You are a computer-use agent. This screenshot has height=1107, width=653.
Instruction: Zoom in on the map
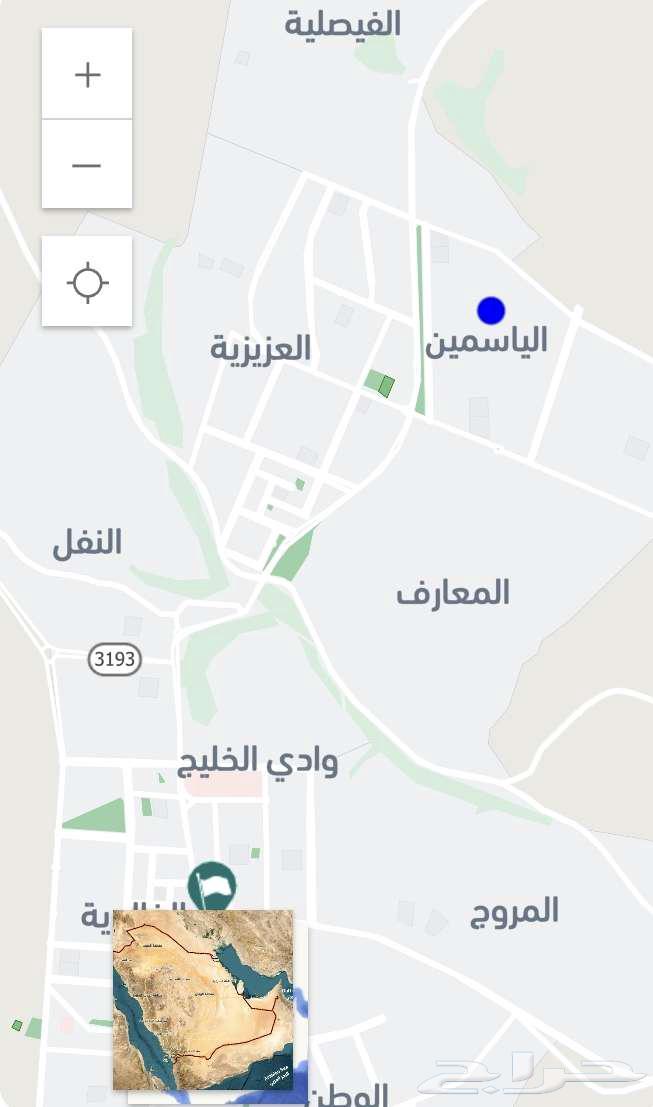(87, 75)
